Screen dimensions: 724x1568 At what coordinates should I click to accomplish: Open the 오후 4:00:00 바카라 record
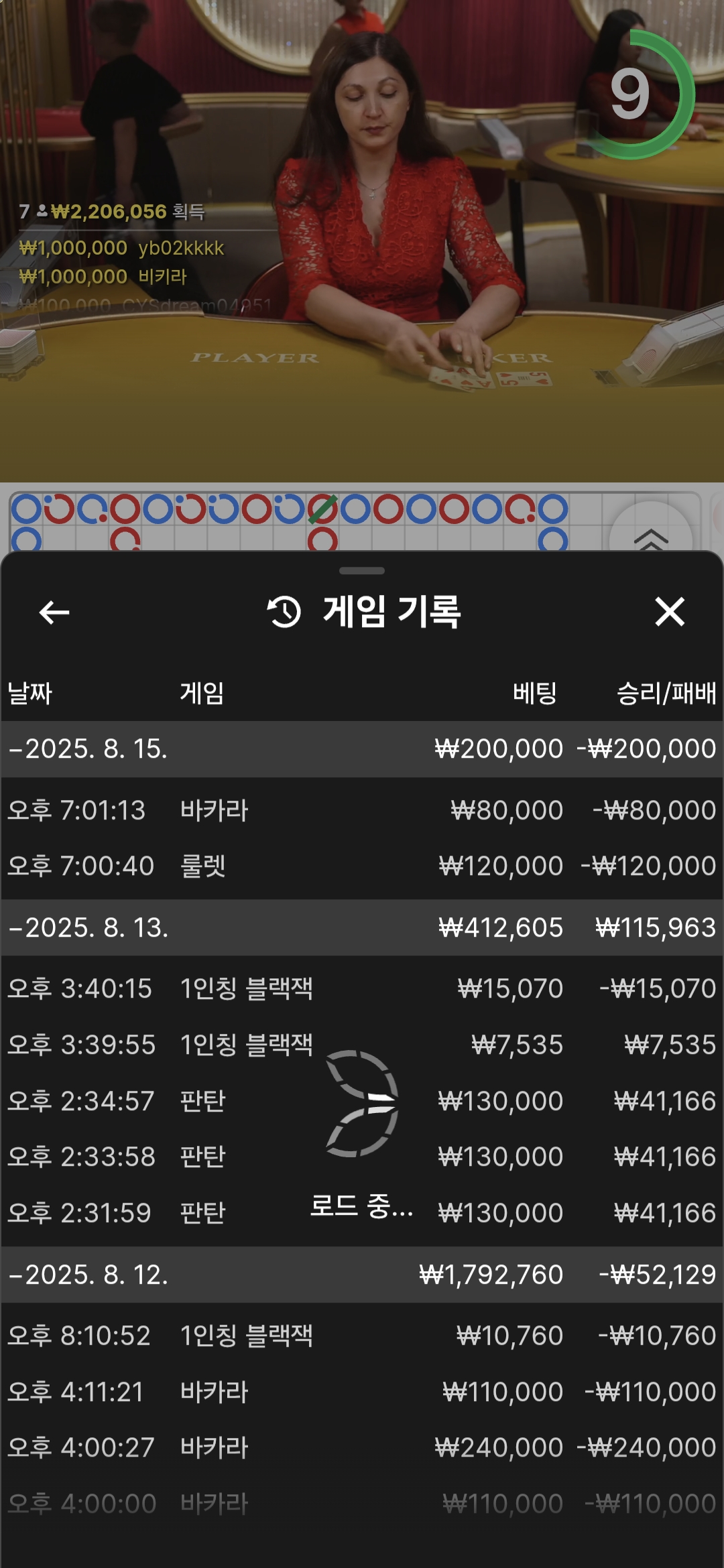(362, 1504)
